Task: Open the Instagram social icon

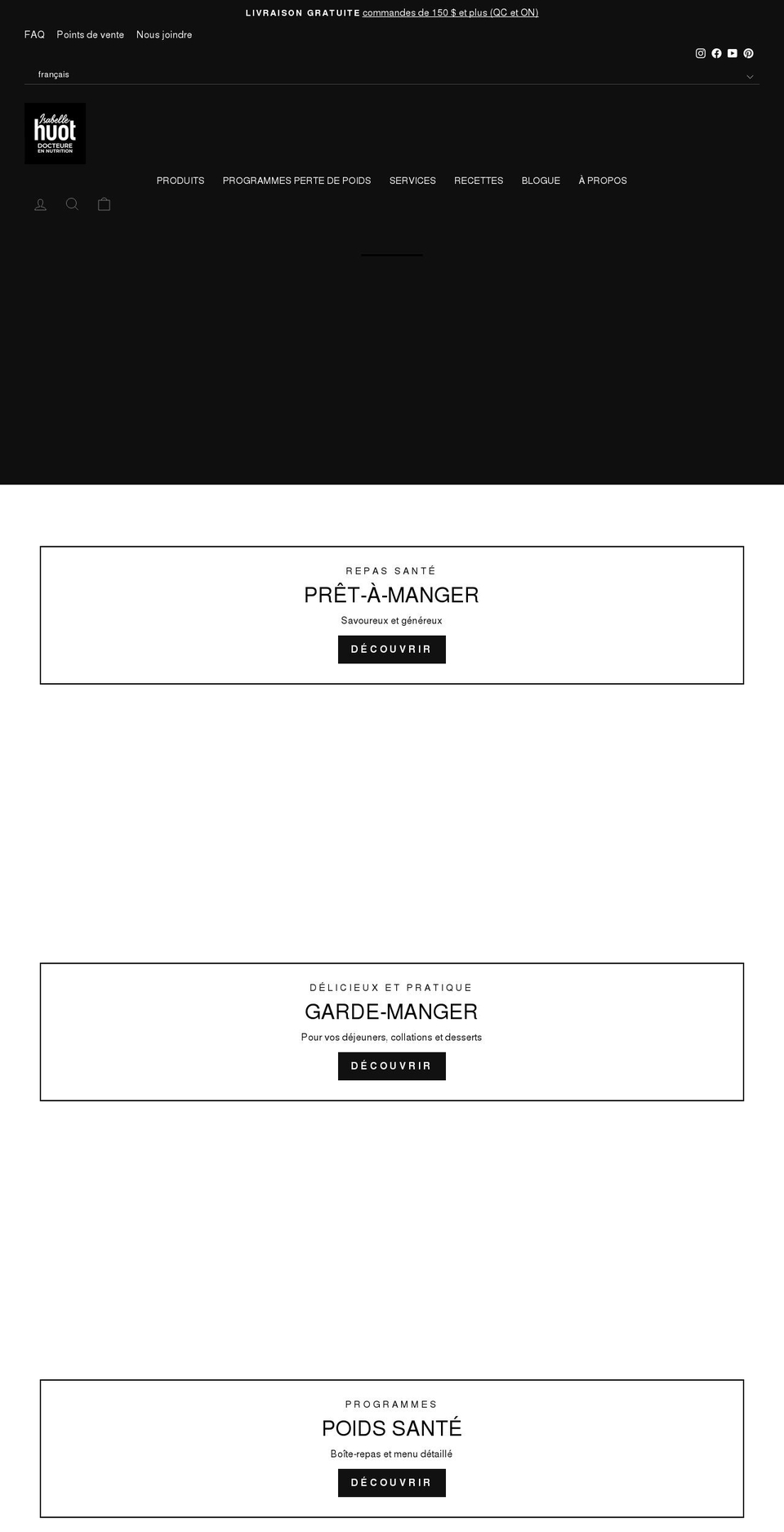Action: [700, 53]
